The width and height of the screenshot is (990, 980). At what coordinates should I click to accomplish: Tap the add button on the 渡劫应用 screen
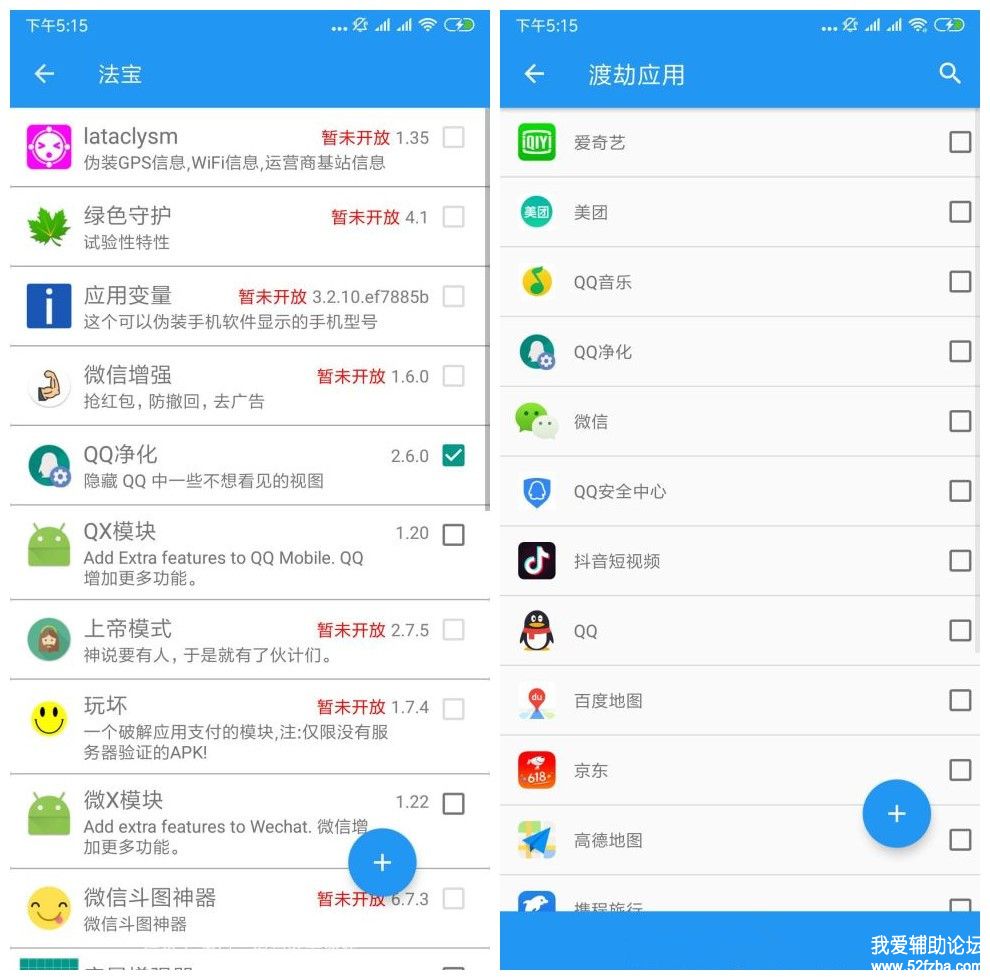[x=896, y=814]
